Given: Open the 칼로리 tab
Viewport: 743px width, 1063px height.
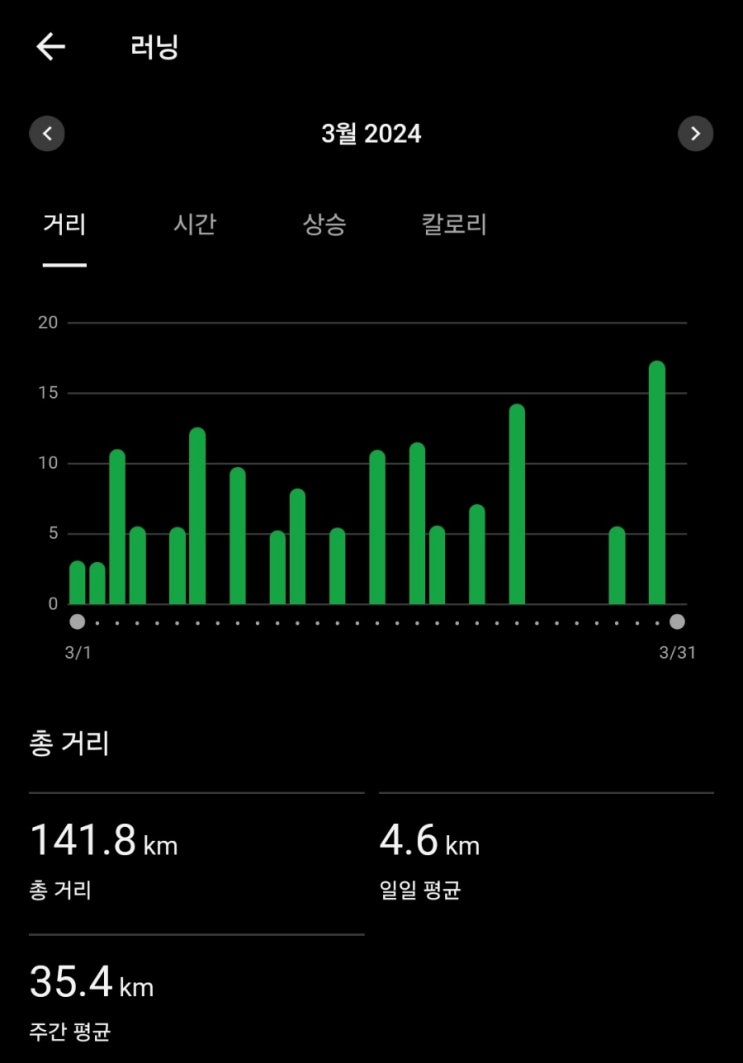Looking at the screenshot, I should click(x=454, y=225).
